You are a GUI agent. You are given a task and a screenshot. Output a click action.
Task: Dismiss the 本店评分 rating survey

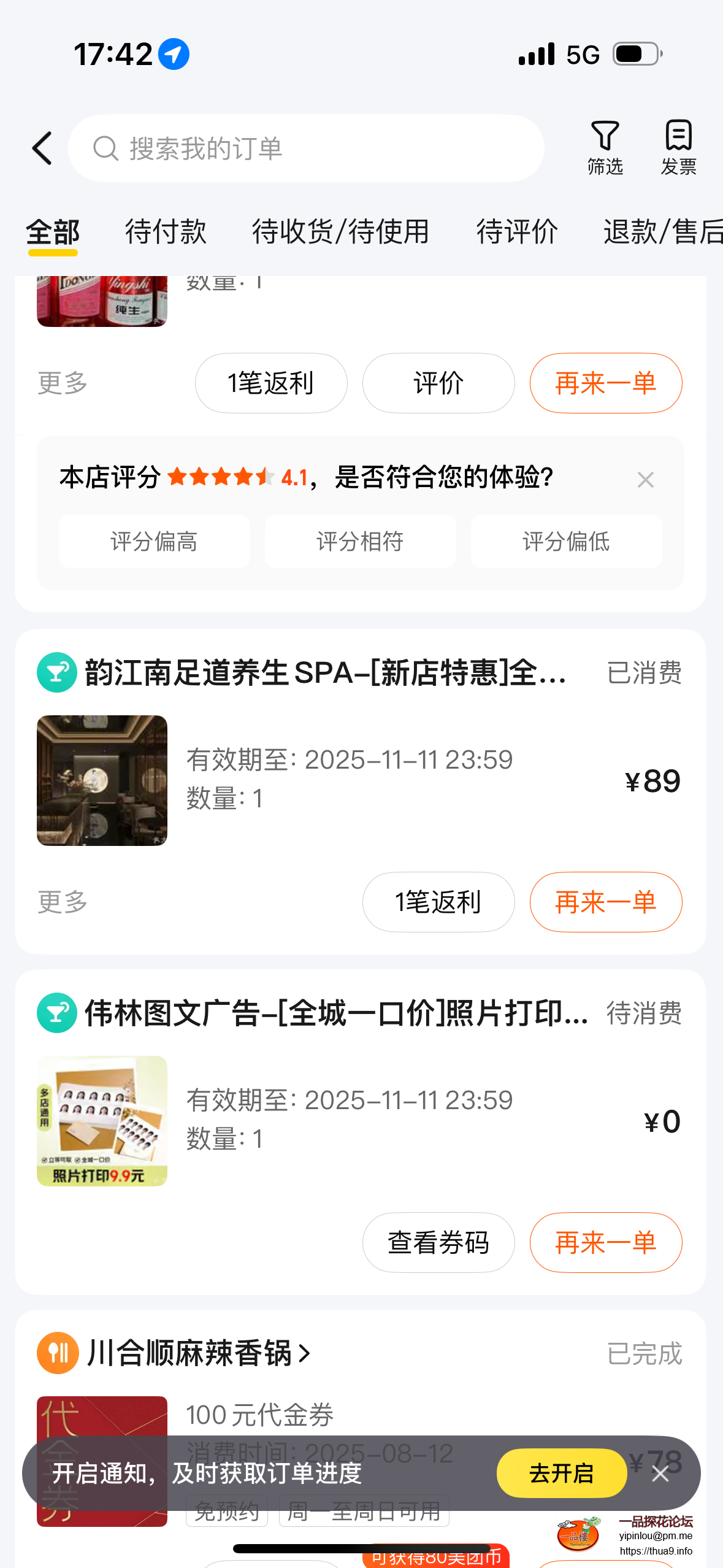coord(645,480)
